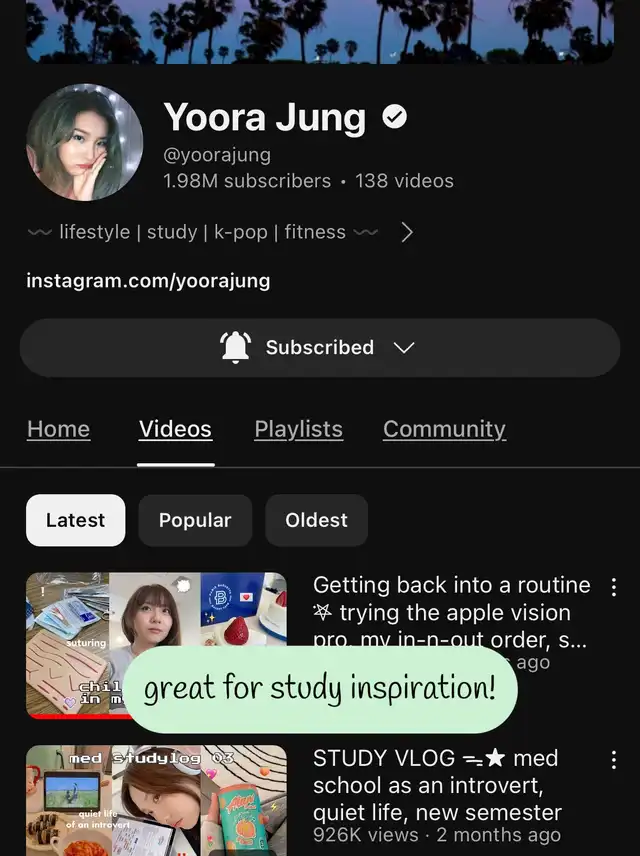The image size is (640, 856).
Task: Open the STUDY VLOG video's overflow menu
Action: click(x=614, y=760)
